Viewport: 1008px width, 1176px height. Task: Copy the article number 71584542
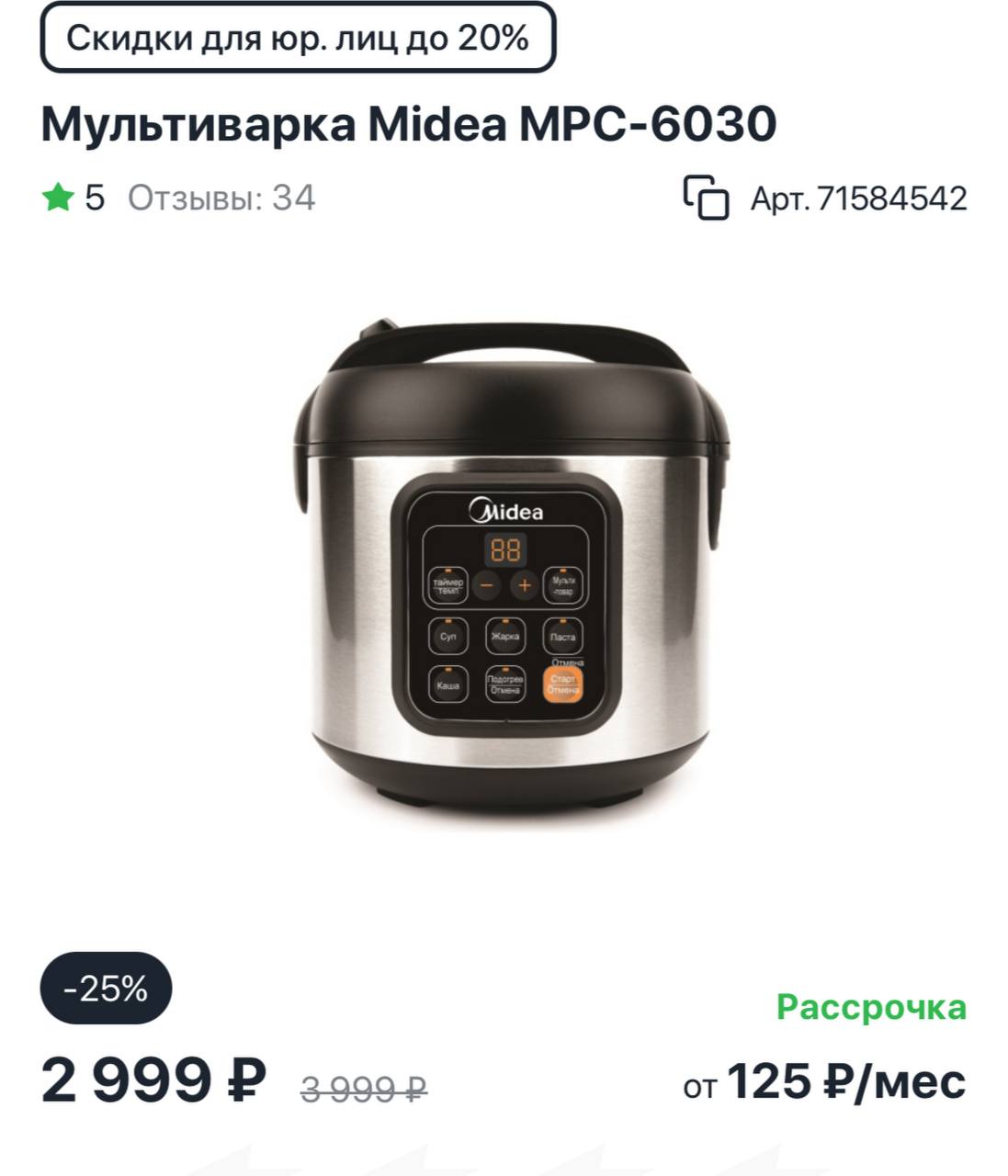coord(705,198)
